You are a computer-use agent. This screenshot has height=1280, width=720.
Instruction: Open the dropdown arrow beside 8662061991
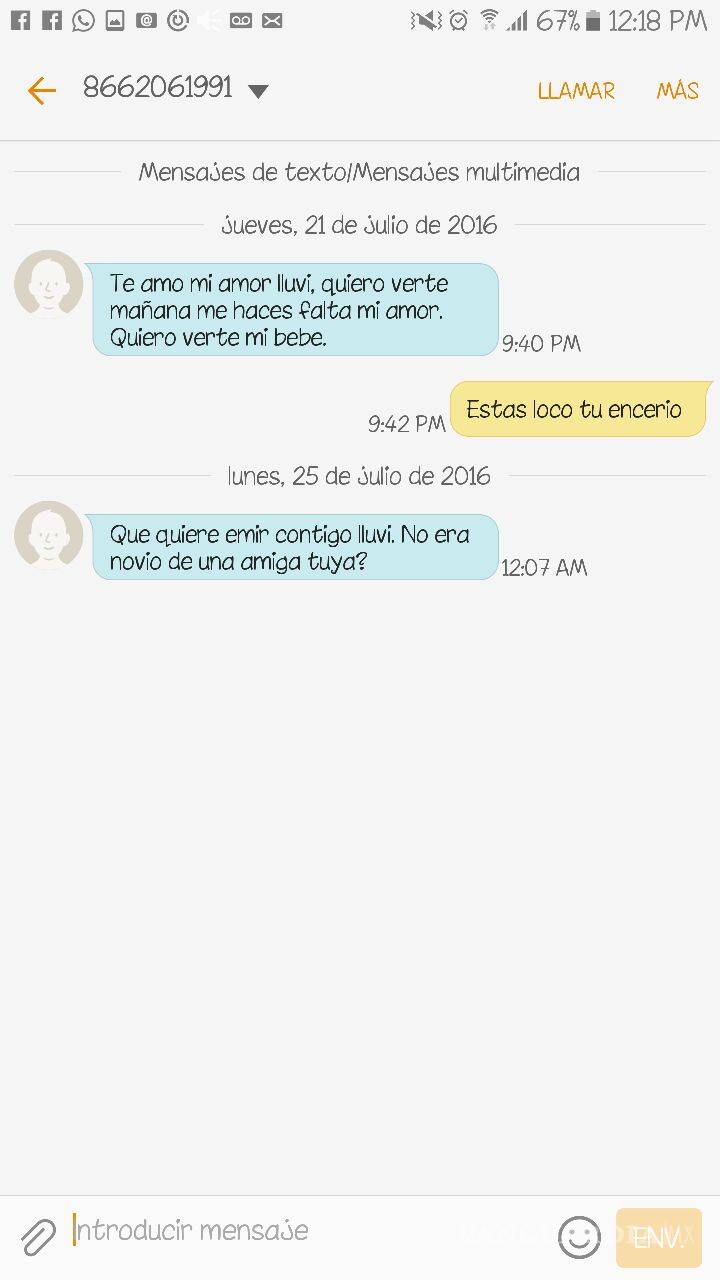[258, 90]
